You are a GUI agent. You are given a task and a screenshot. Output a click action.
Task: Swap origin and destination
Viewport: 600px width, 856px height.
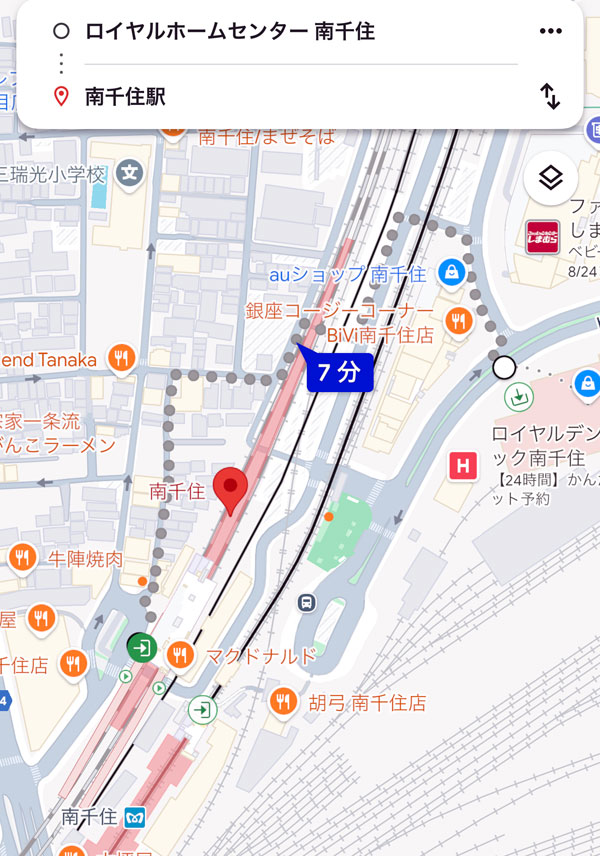click(x=550, y=96)
